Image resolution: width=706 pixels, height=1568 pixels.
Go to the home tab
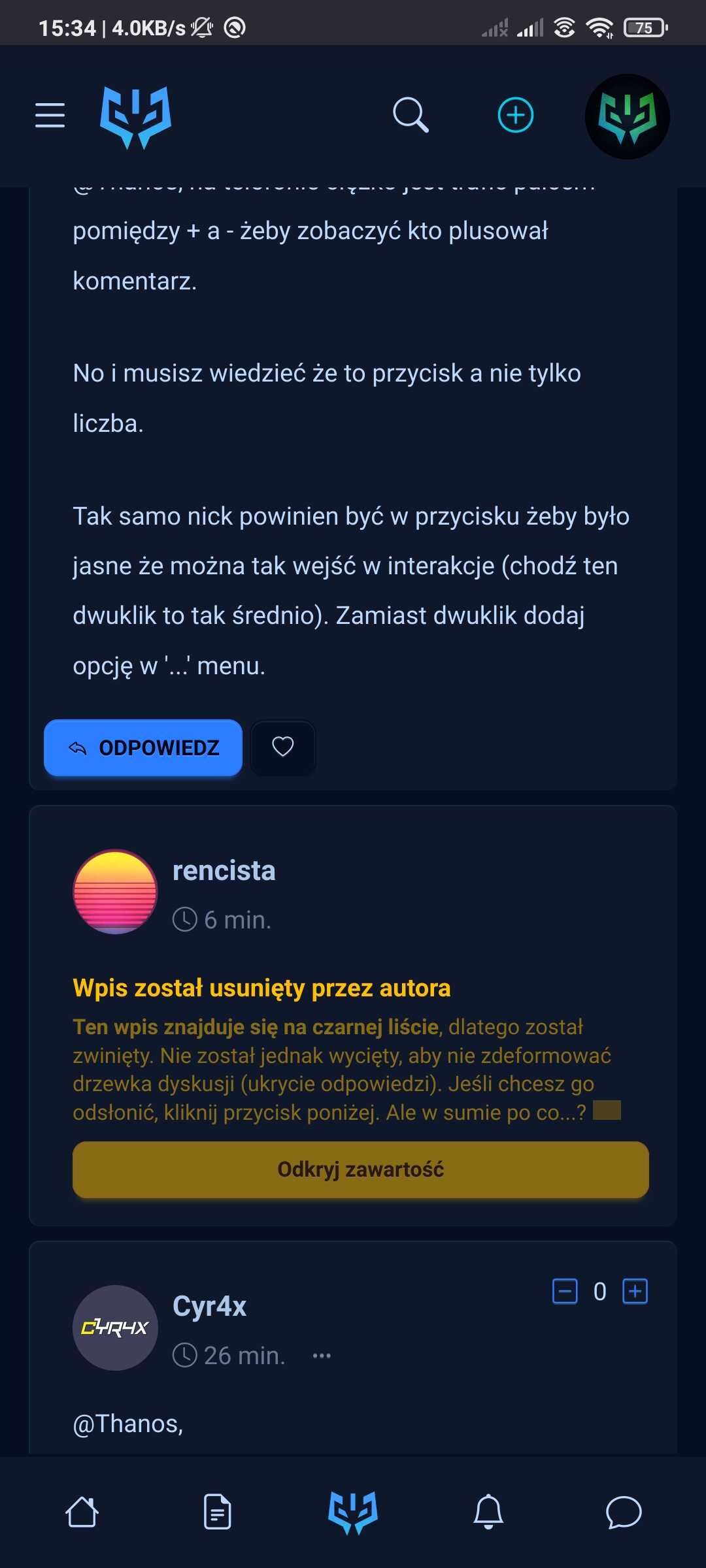(x=82, y=1512)
